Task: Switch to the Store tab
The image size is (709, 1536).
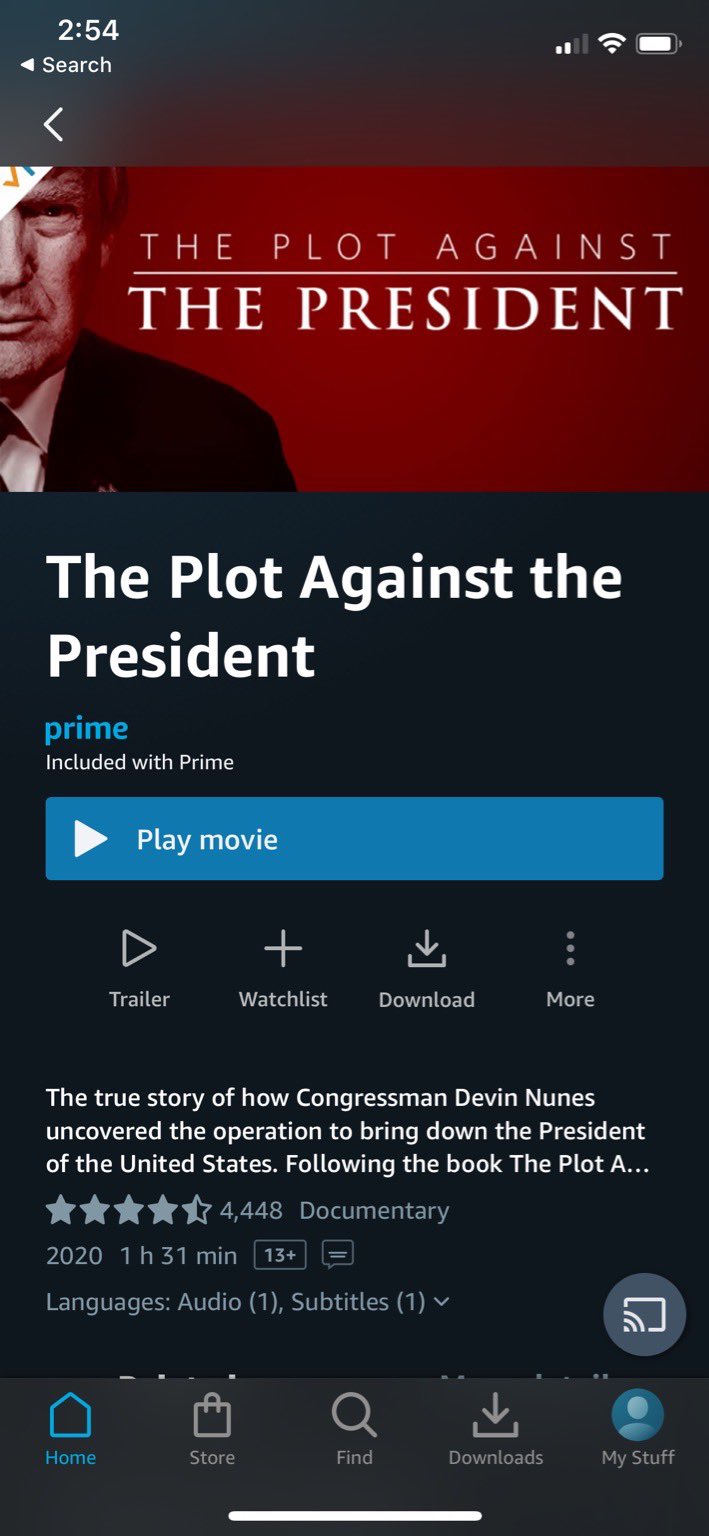Action: pyautogui.click(x=212, y=1430)
